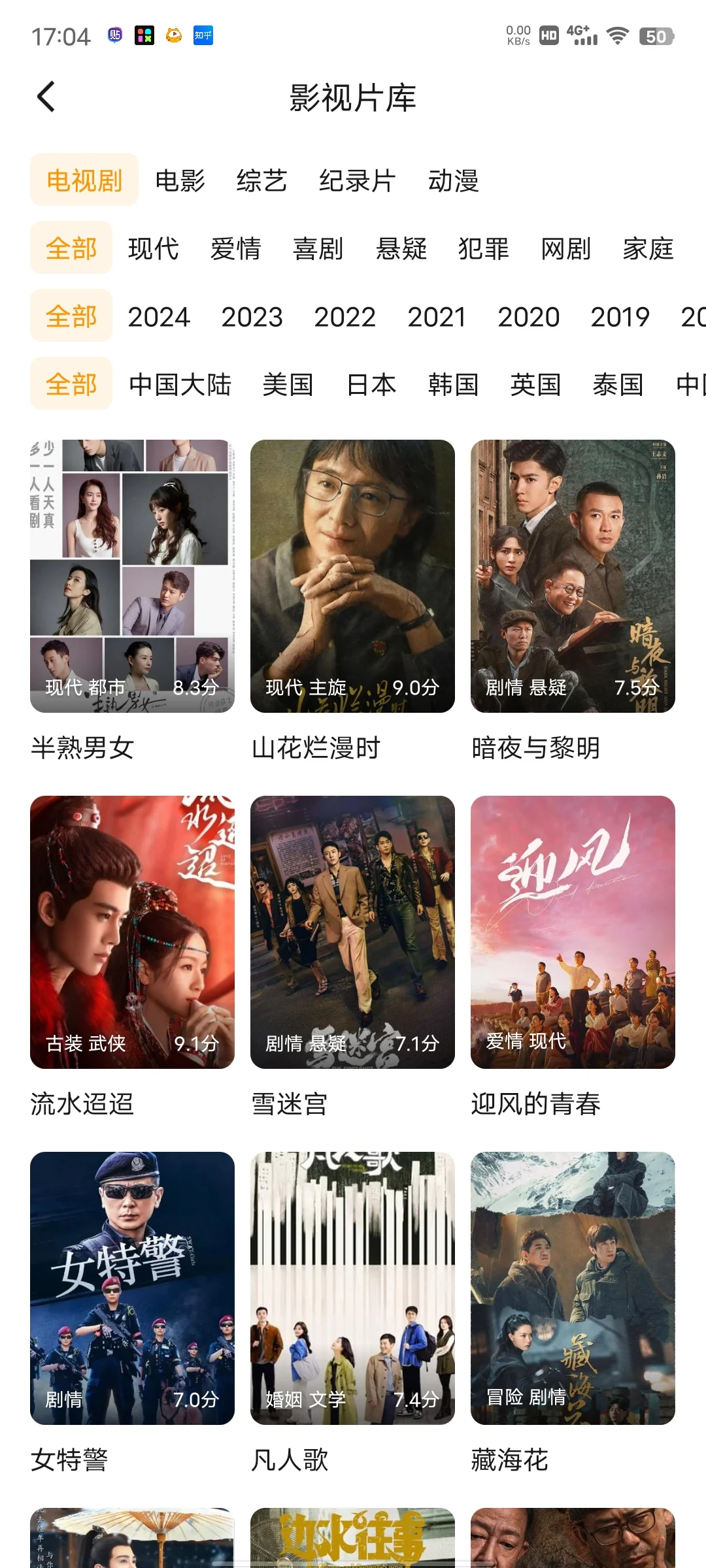706x1568 pixels.
Task: Open the 纪录片 tab
Action: (x=357, y=180)
